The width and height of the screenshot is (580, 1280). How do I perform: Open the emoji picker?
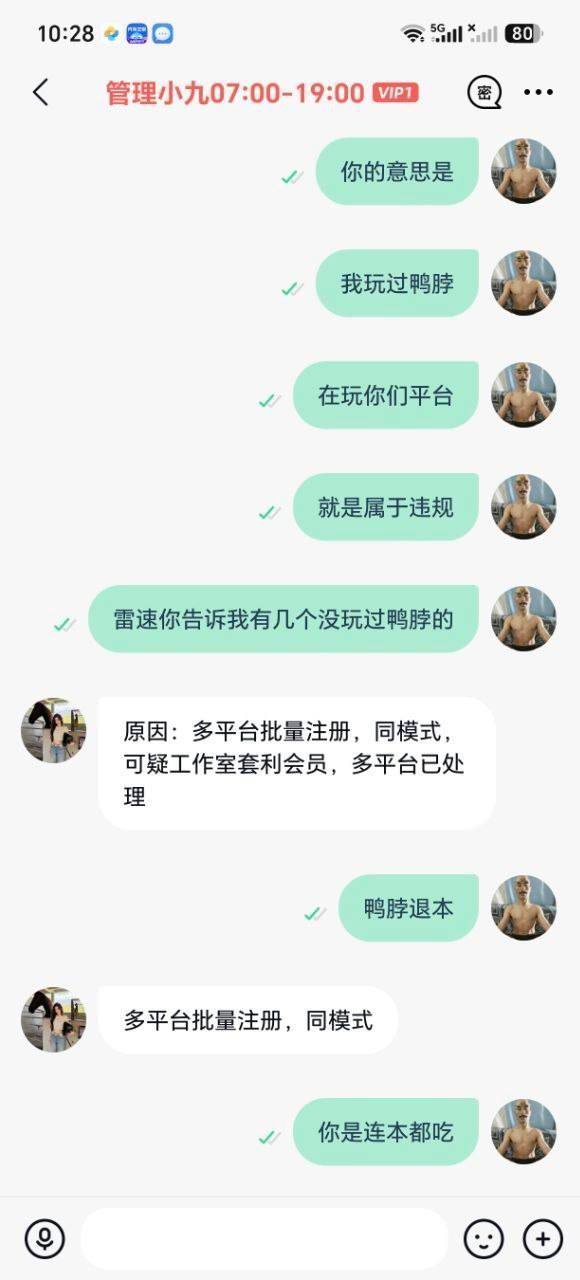[484, 1239]
